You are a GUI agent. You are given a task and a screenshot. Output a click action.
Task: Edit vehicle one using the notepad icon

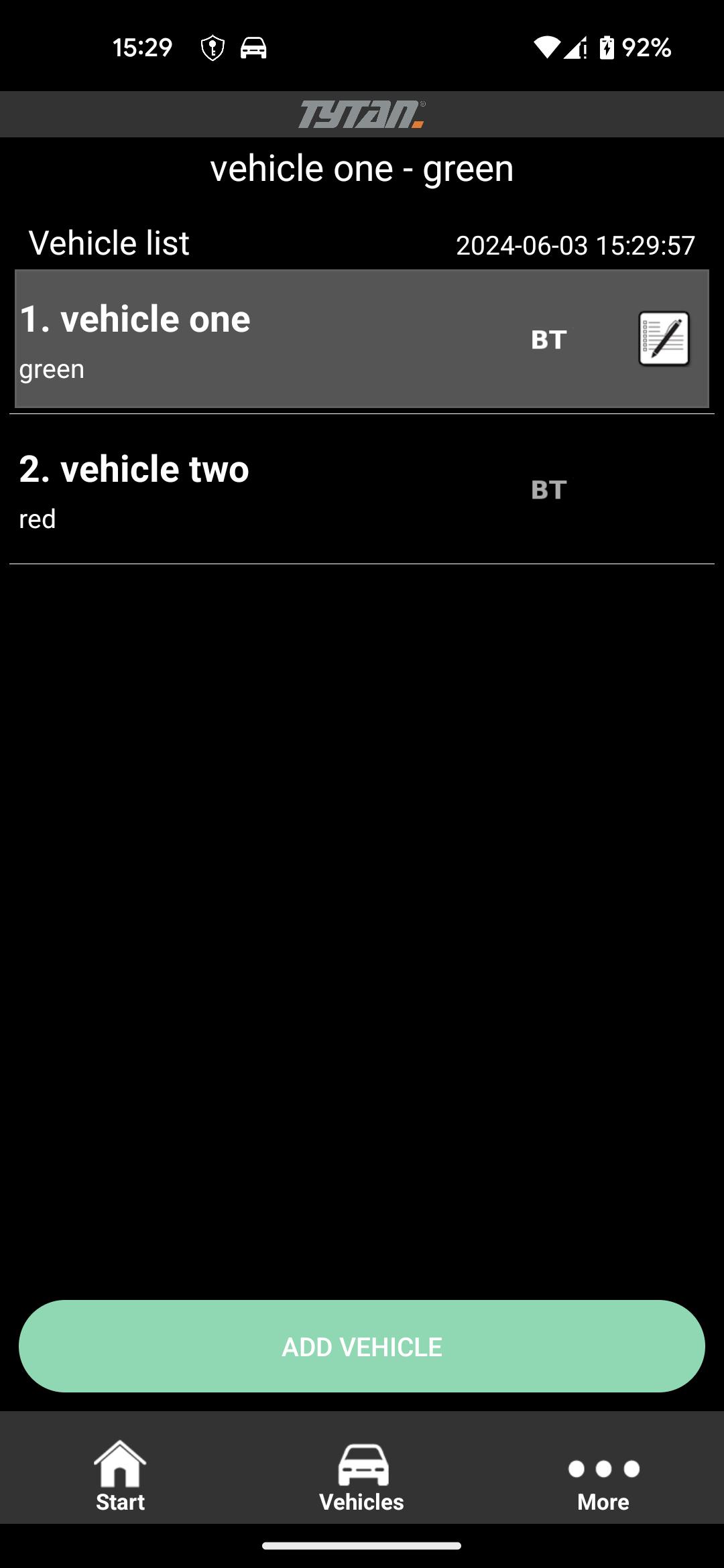pyautogui.click(x=664, y=338)
